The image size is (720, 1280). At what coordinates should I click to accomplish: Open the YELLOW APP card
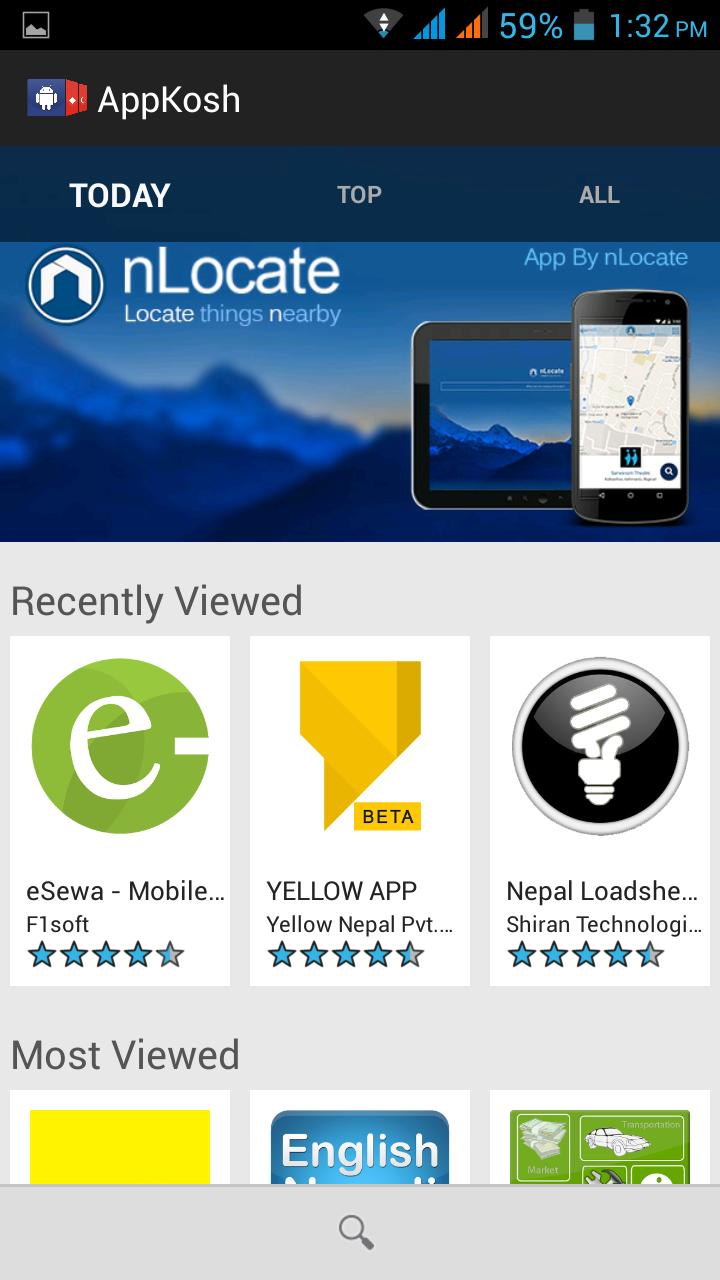point(360,810)
